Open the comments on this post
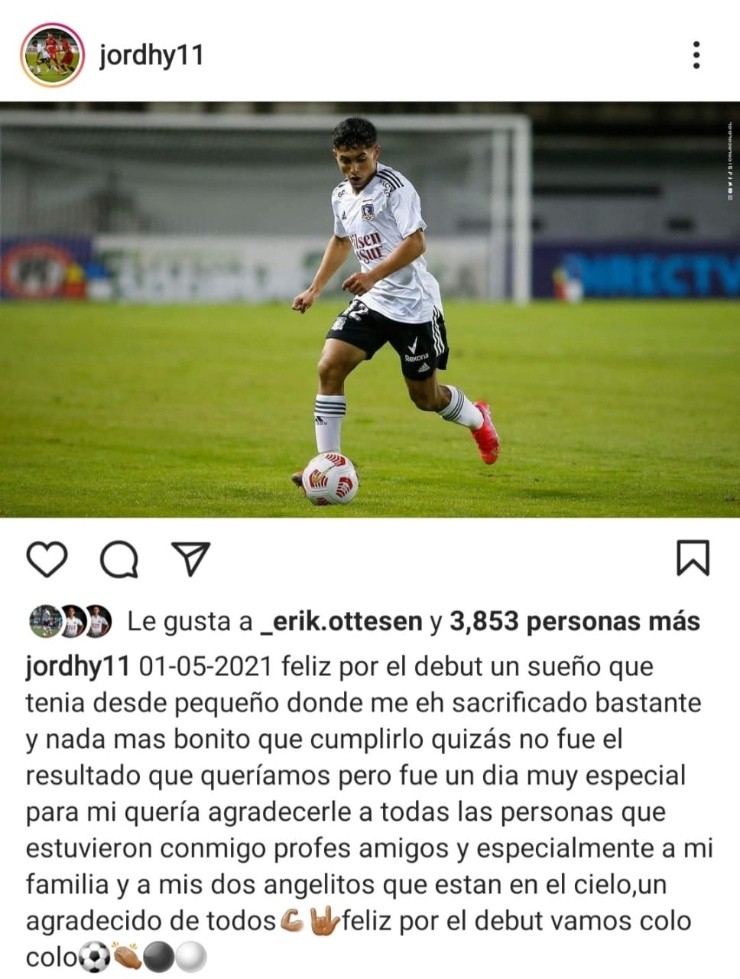This screenshot has width=740, height=979. pos(119,560)
